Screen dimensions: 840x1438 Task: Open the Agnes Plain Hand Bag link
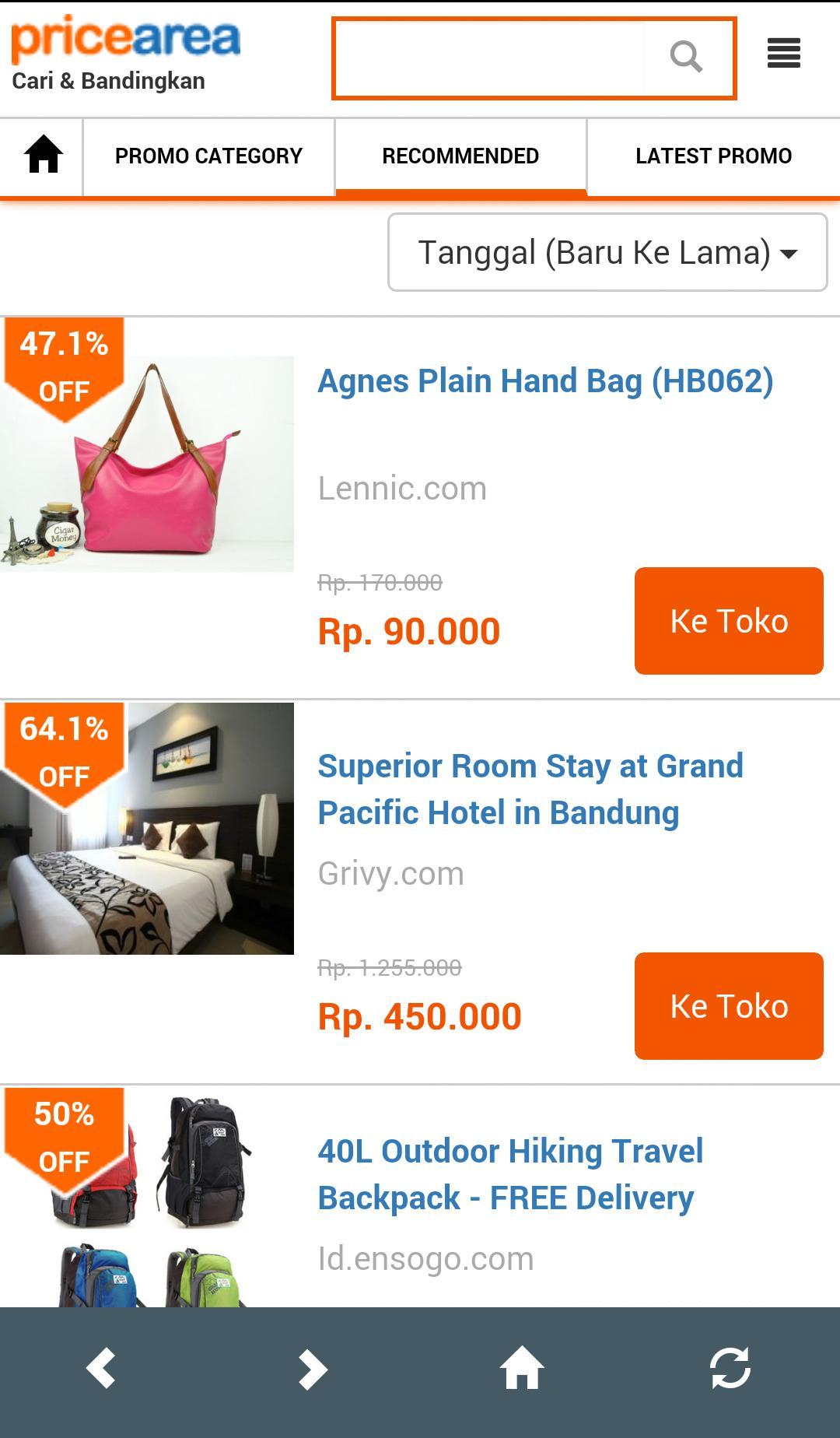click(x=545, y=381)
